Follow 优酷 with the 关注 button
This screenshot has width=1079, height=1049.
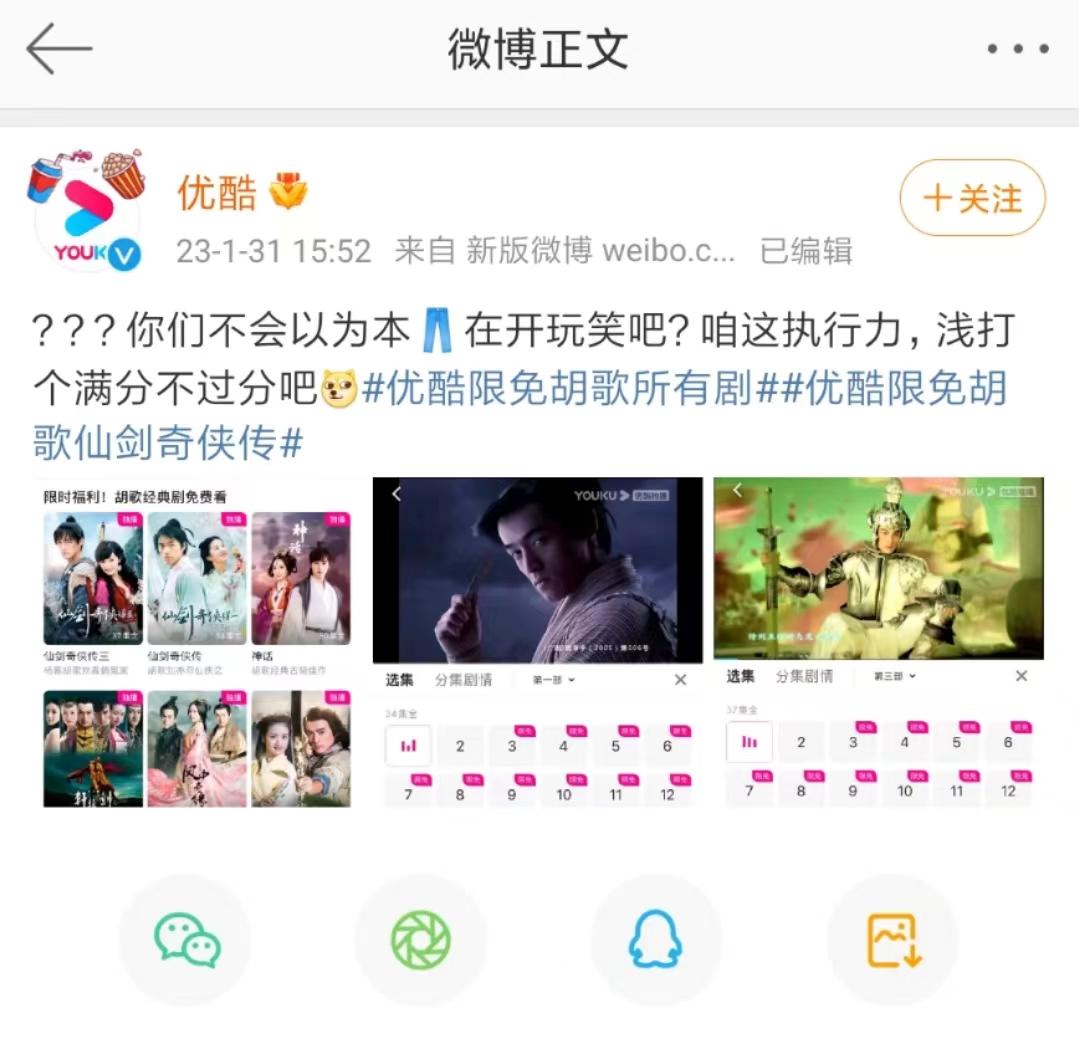[972, 198]
